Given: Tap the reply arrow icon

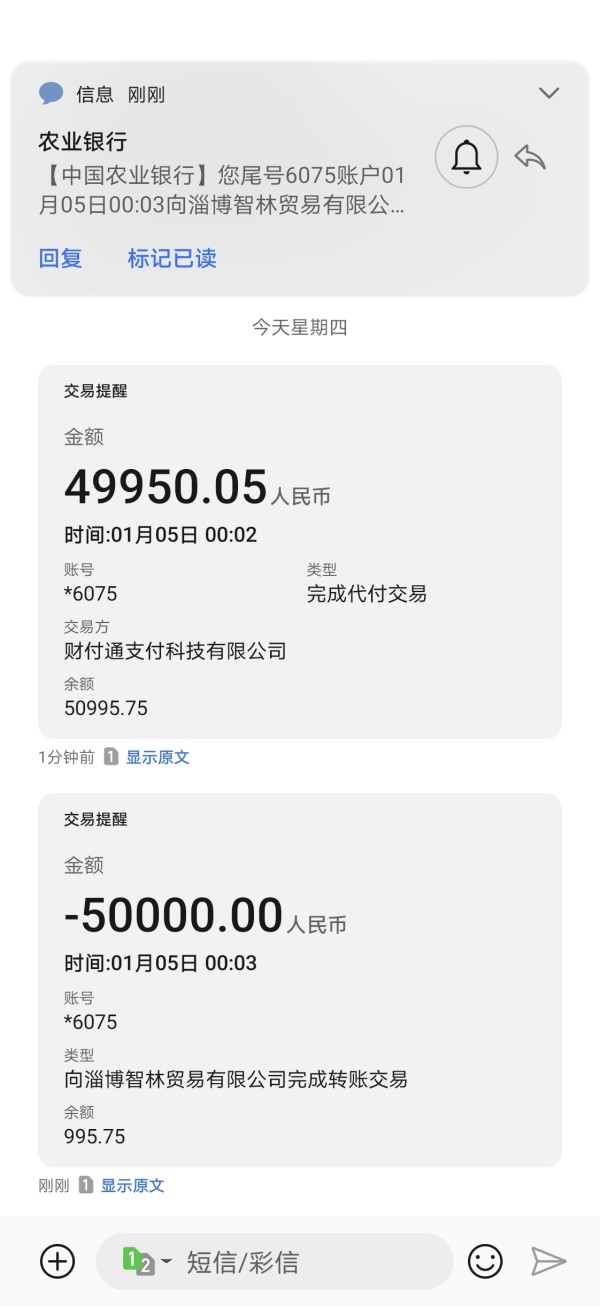Looking at the screenshot, I should (530, 157).
